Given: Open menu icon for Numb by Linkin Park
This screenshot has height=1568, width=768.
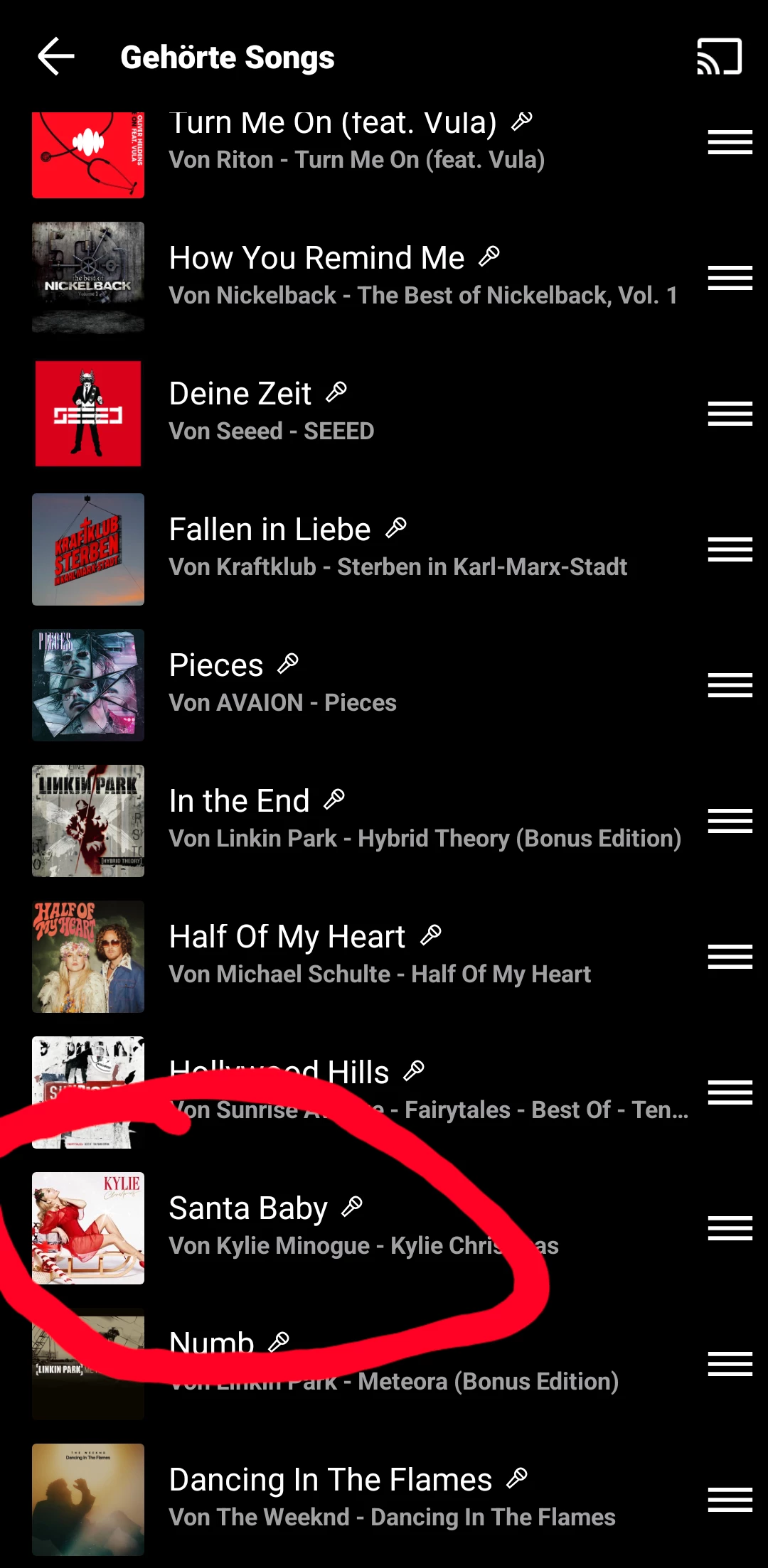Looking at the screenshot, I should coord(730,1364).
